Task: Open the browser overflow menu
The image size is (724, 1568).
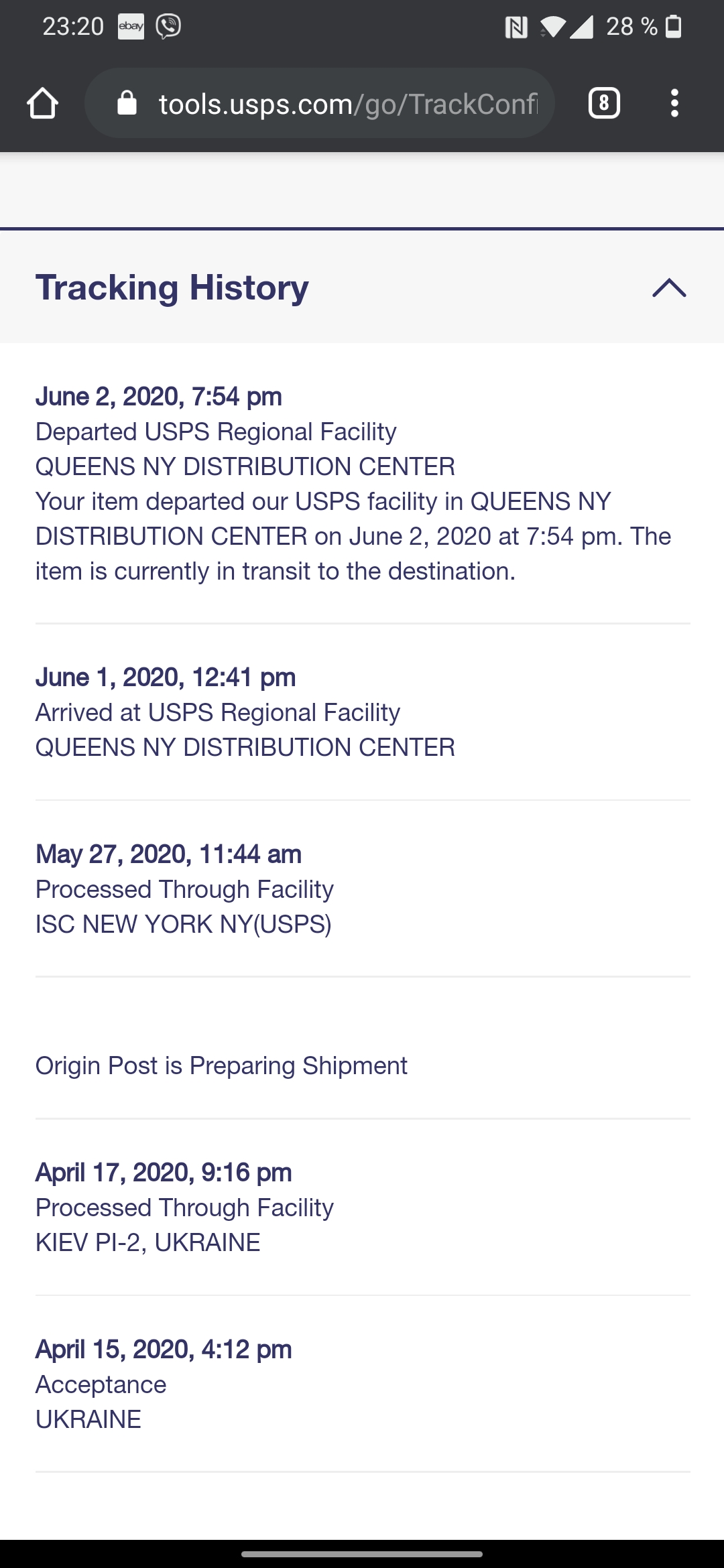Action: coord(674,104)
